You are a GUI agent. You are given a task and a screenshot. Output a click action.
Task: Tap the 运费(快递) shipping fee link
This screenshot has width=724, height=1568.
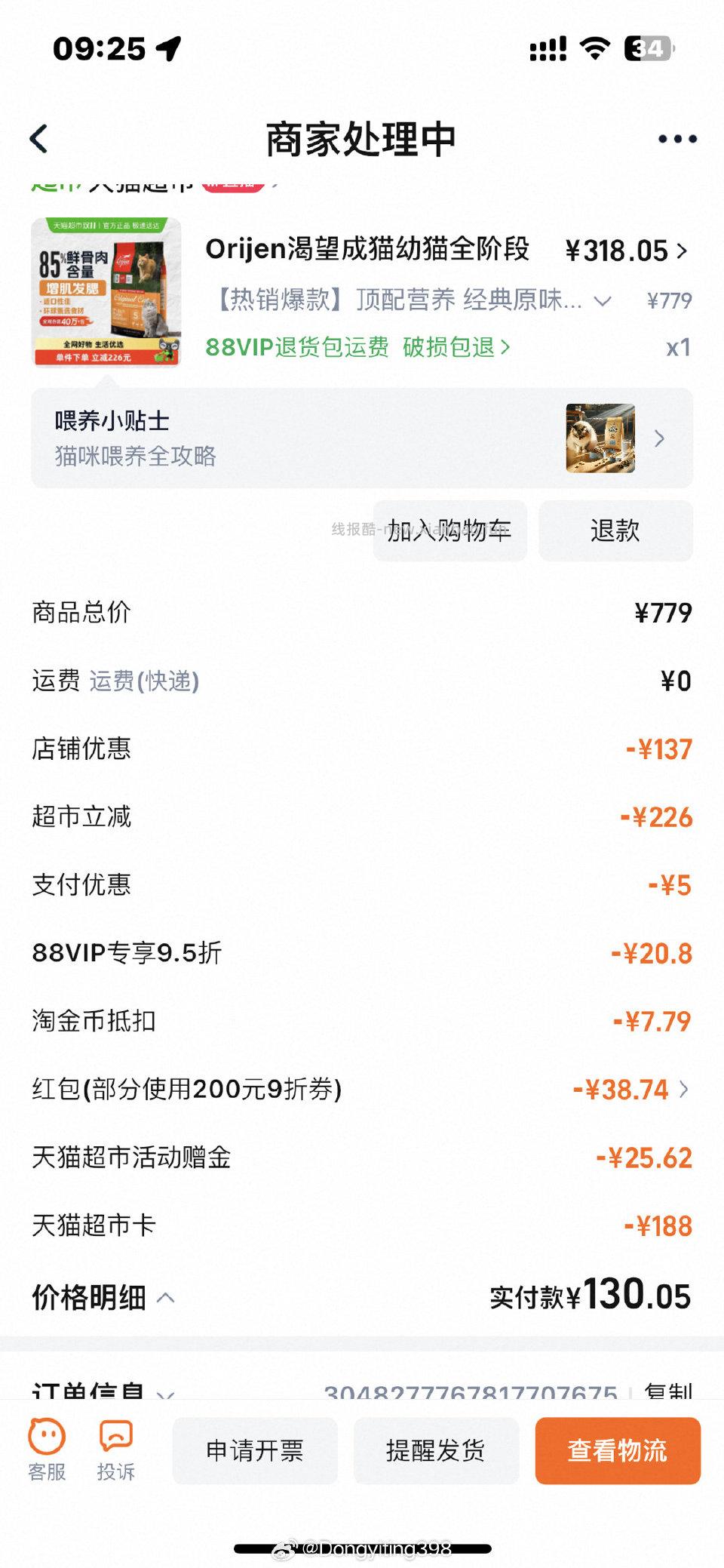point(142,681)
